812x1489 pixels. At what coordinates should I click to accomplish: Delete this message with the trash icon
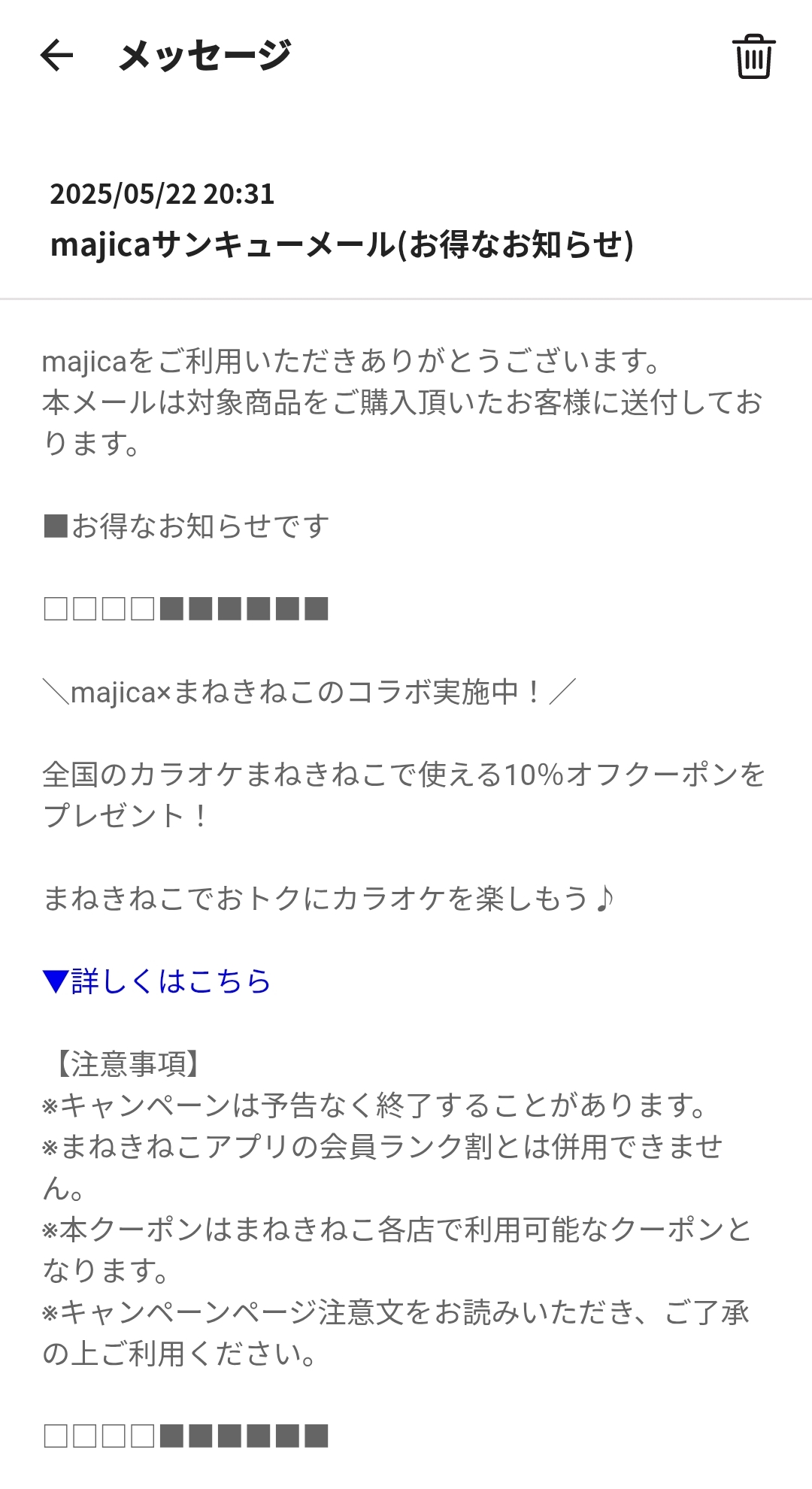pyautogui.click(x=753, y=56)
